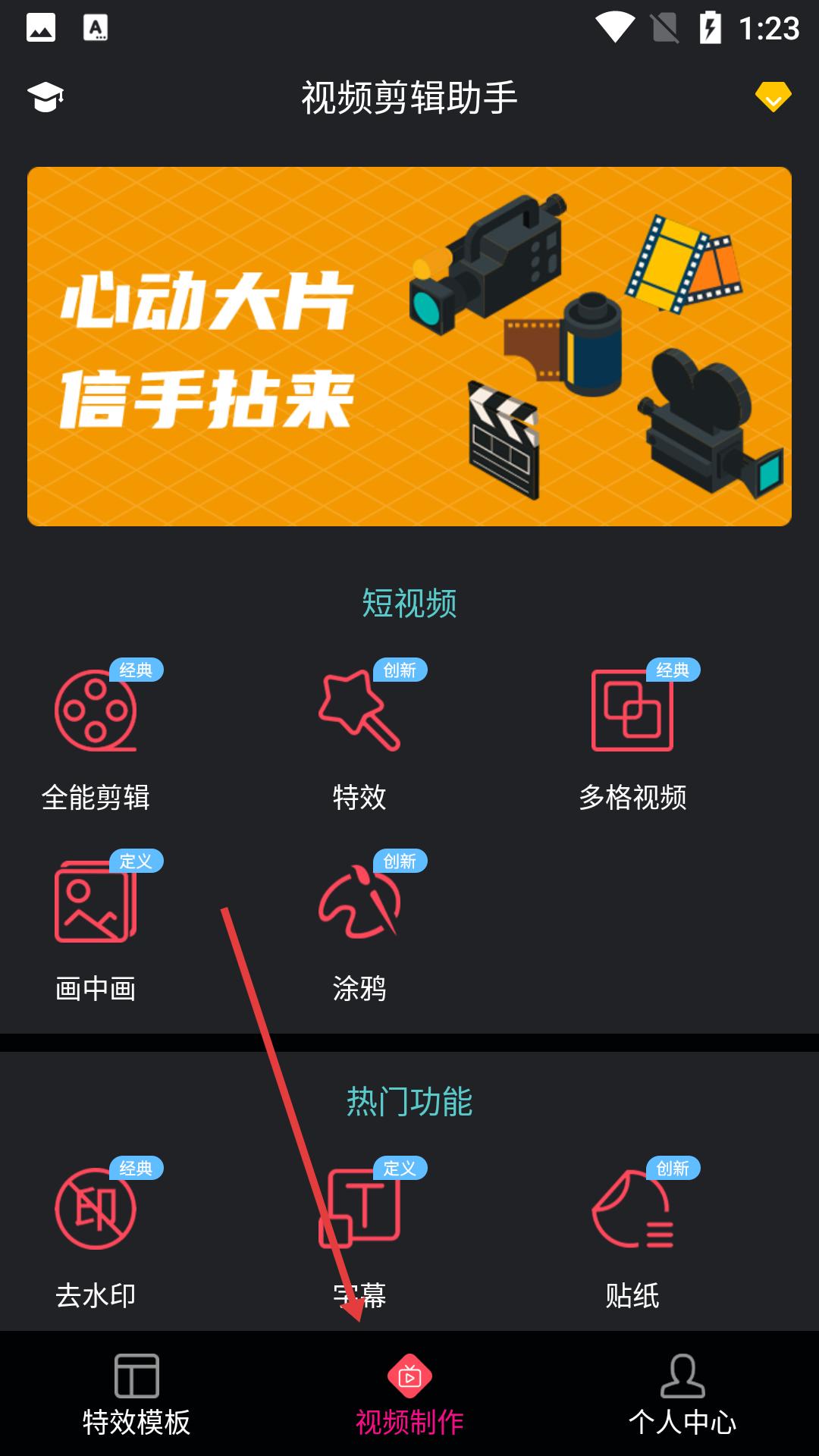Open 全能剪辑 video editor
Screen dimensions: 819x1456
(96, 734)
